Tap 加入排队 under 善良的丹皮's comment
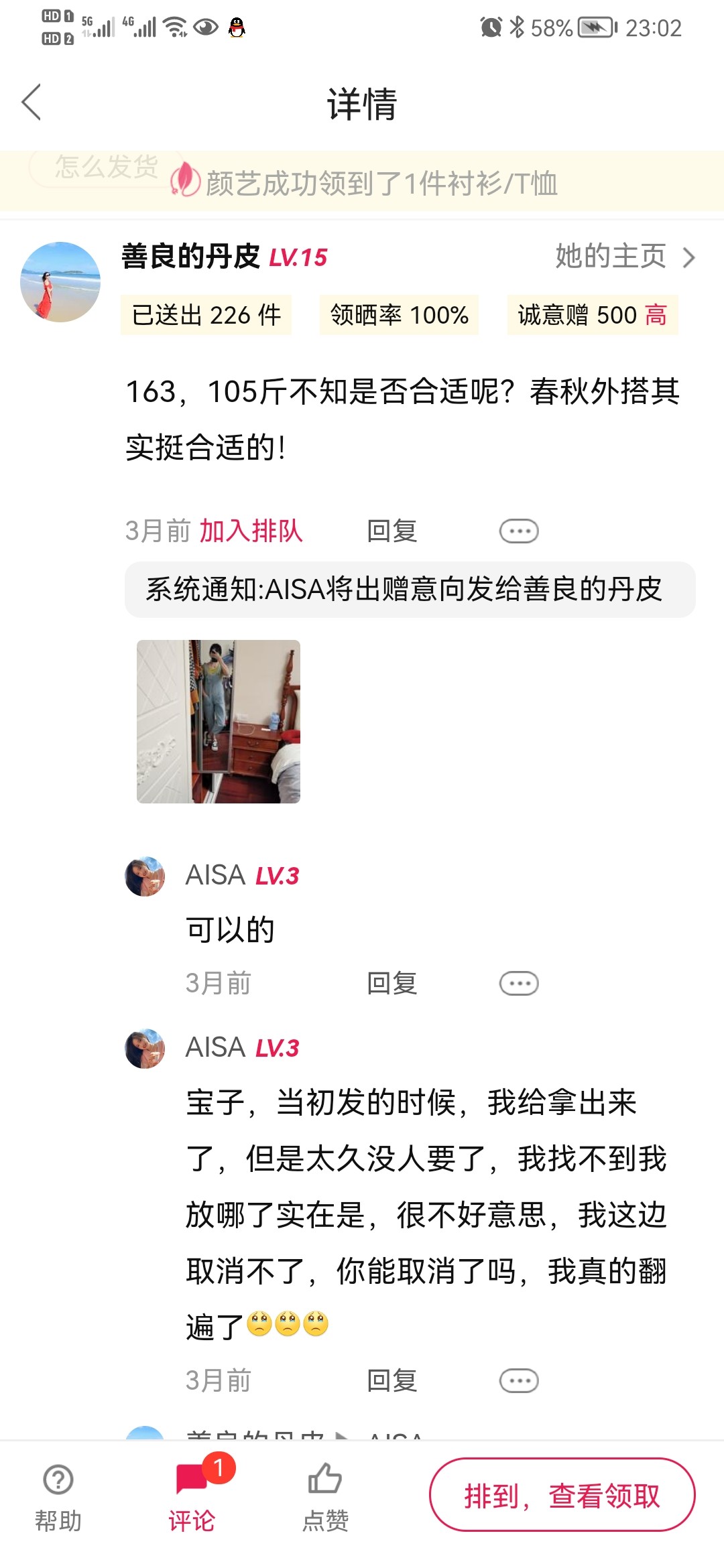 [x=251, y=531]
